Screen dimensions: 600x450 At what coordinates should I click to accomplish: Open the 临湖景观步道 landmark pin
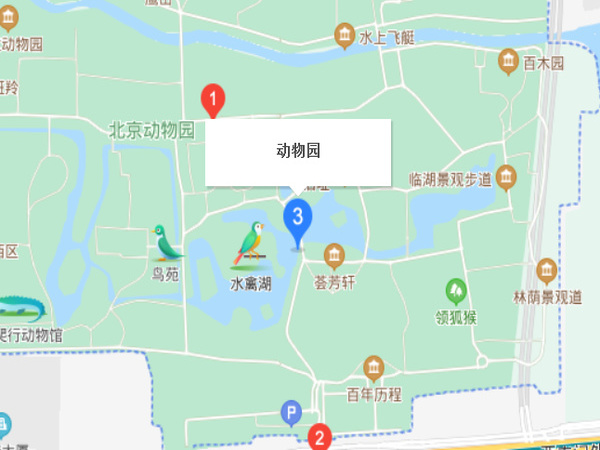click(x=507, y=179)
